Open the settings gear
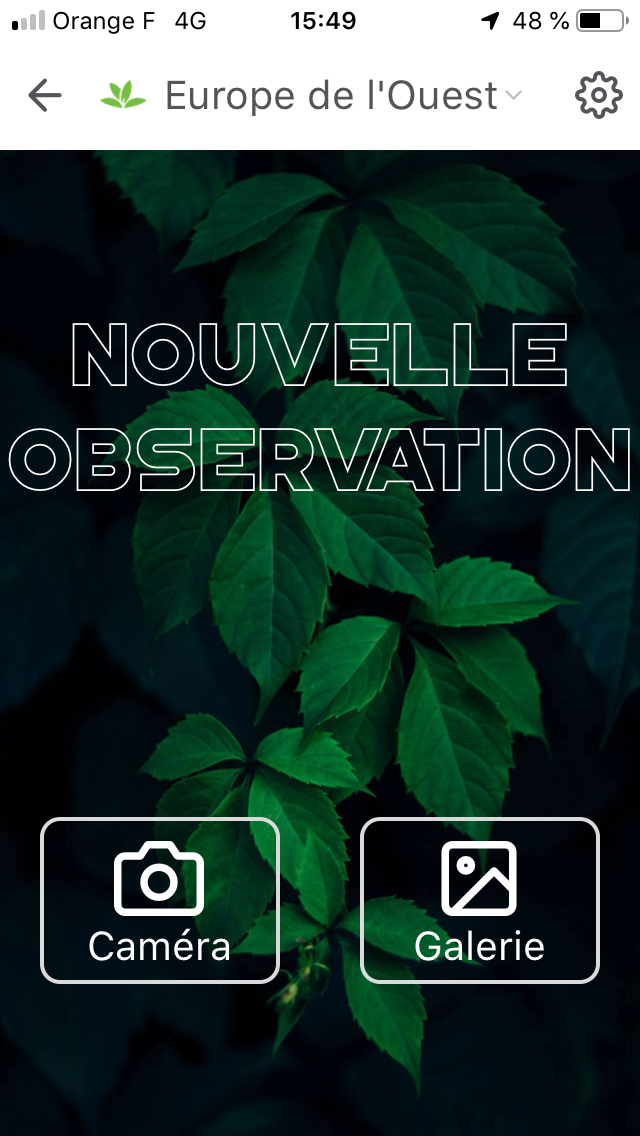Screen dimensions: 640x1136 [x=598, y=96]
